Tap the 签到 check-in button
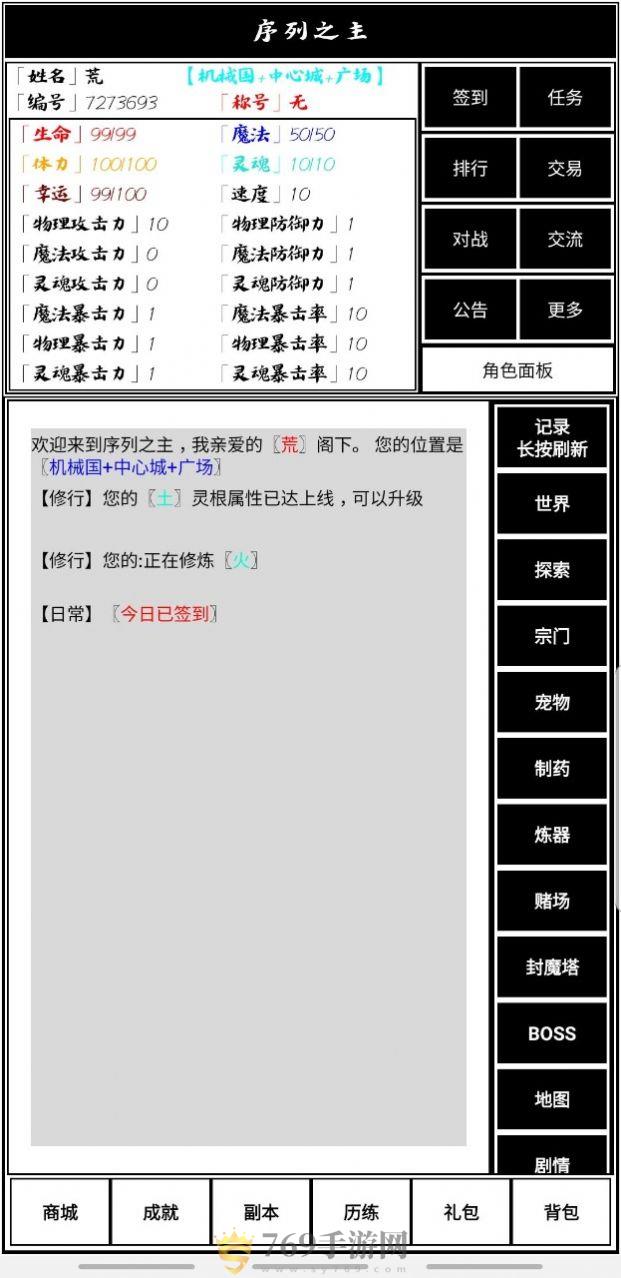This screenshot has width=621, height=1278. [x=469, y=98]
